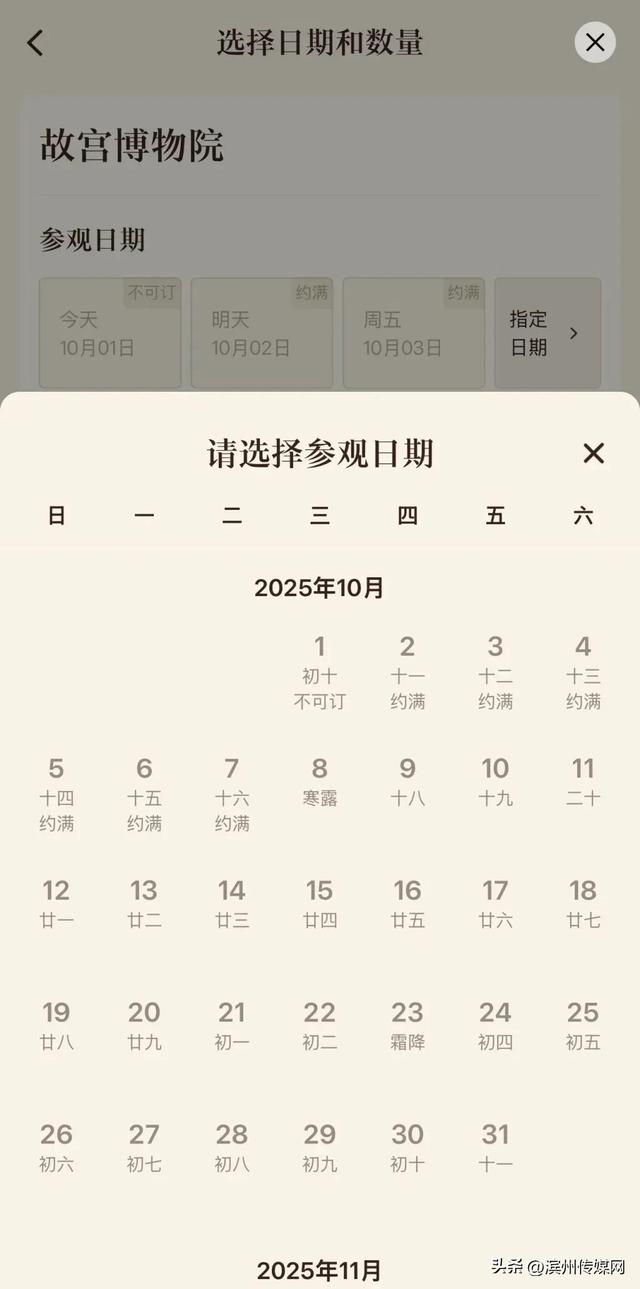This screenshot has width=640, height=1289.
Task: Select Saturday October 11
Action: coord(583,782)
